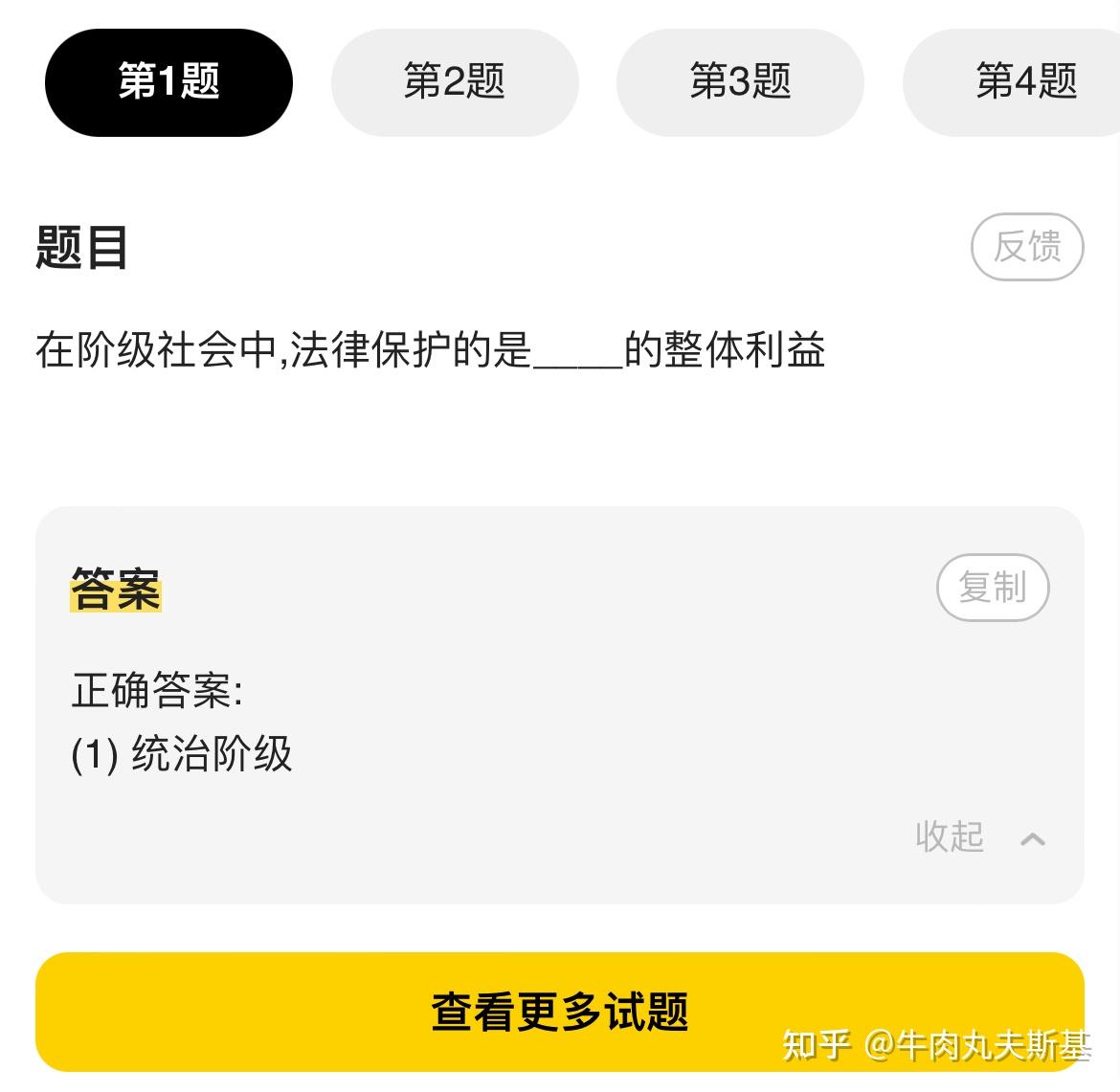Select the 第3题 tab
Screen dimensions: 1120x1092
point(740,82)
